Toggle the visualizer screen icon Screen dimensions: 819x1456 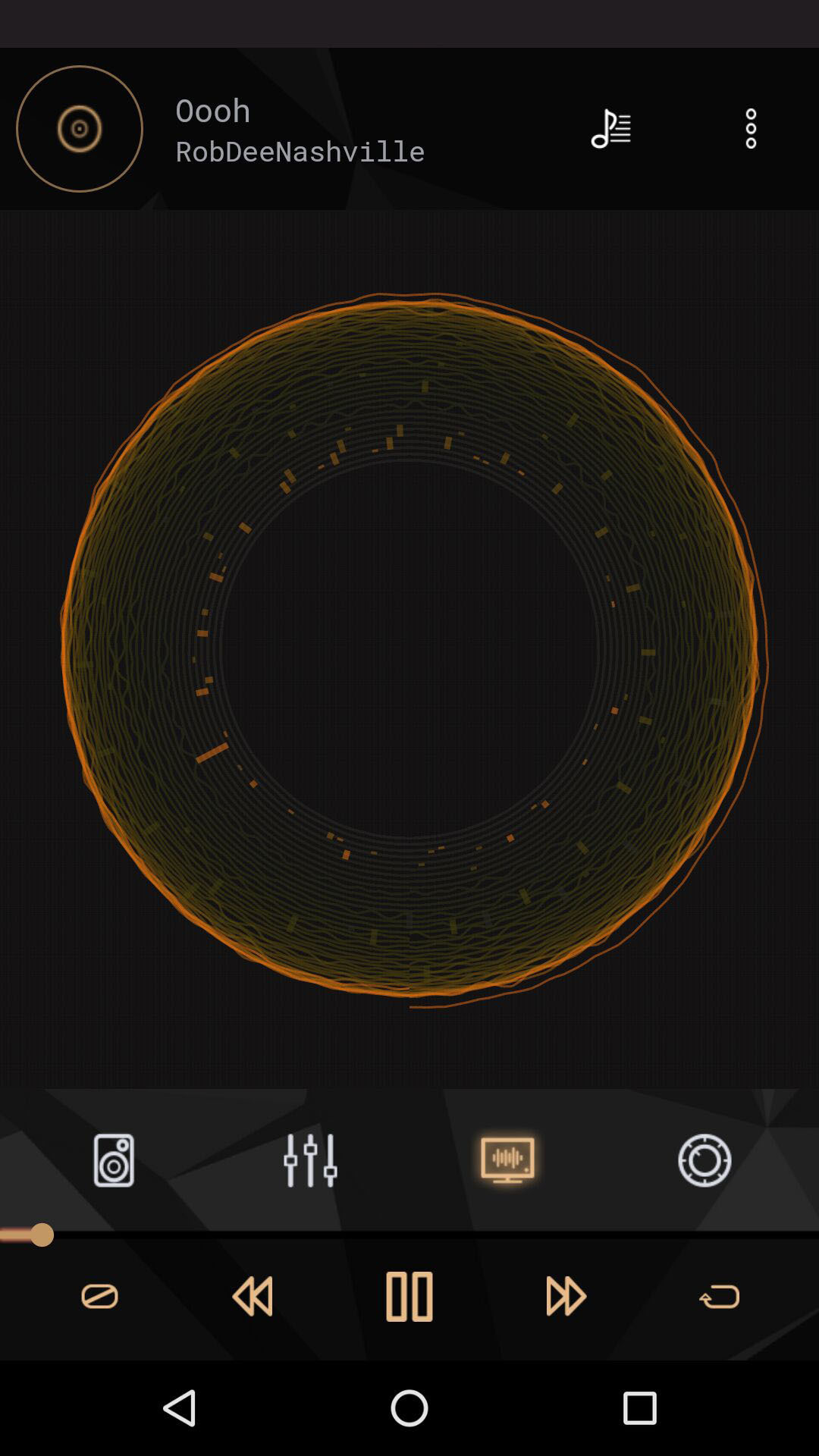tap(507, 1160)
